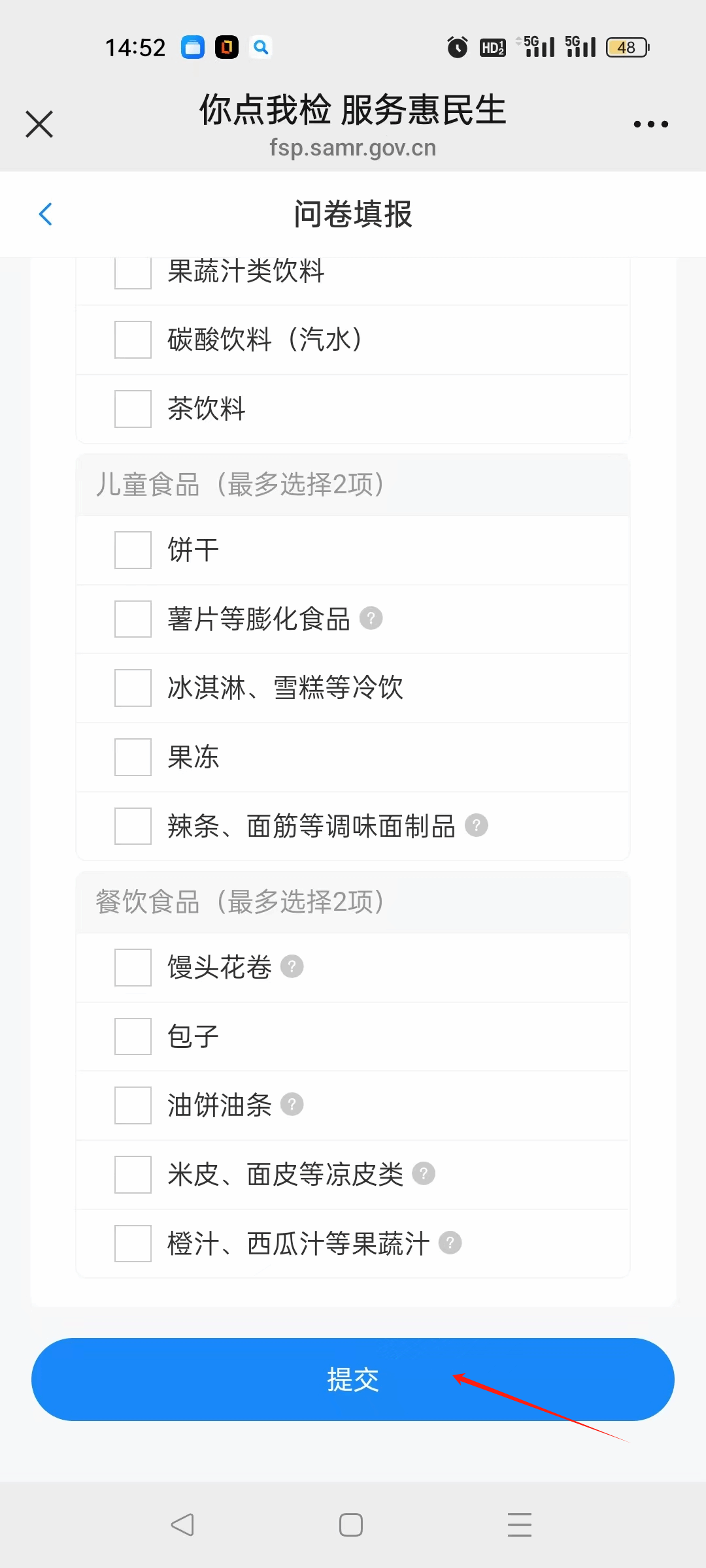Open recent apps from navigation bar

point(520,1525)
